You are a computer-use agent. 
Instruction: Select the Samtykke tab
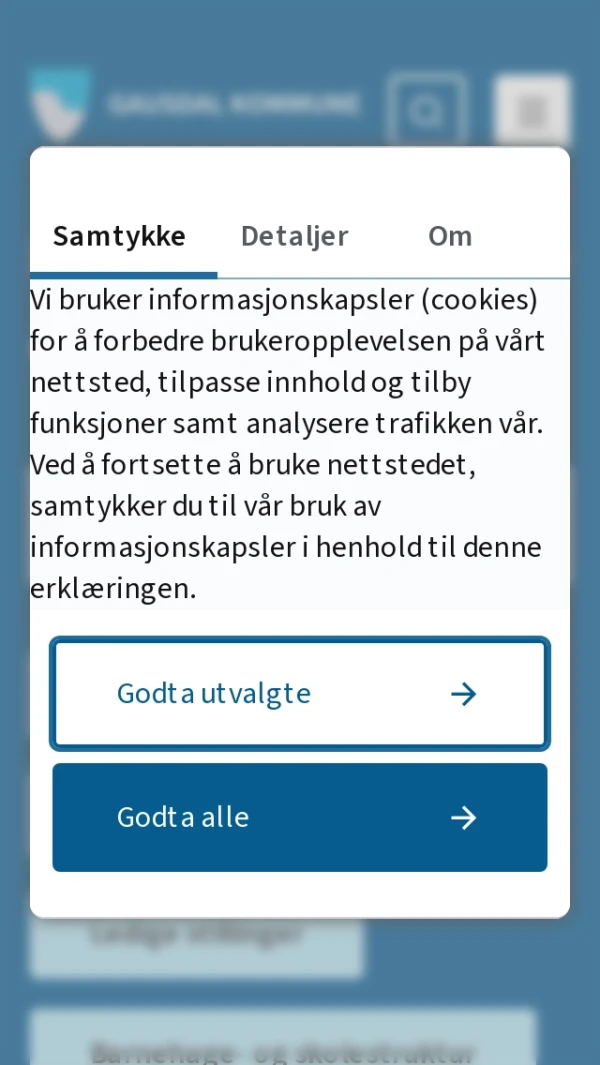119,236
